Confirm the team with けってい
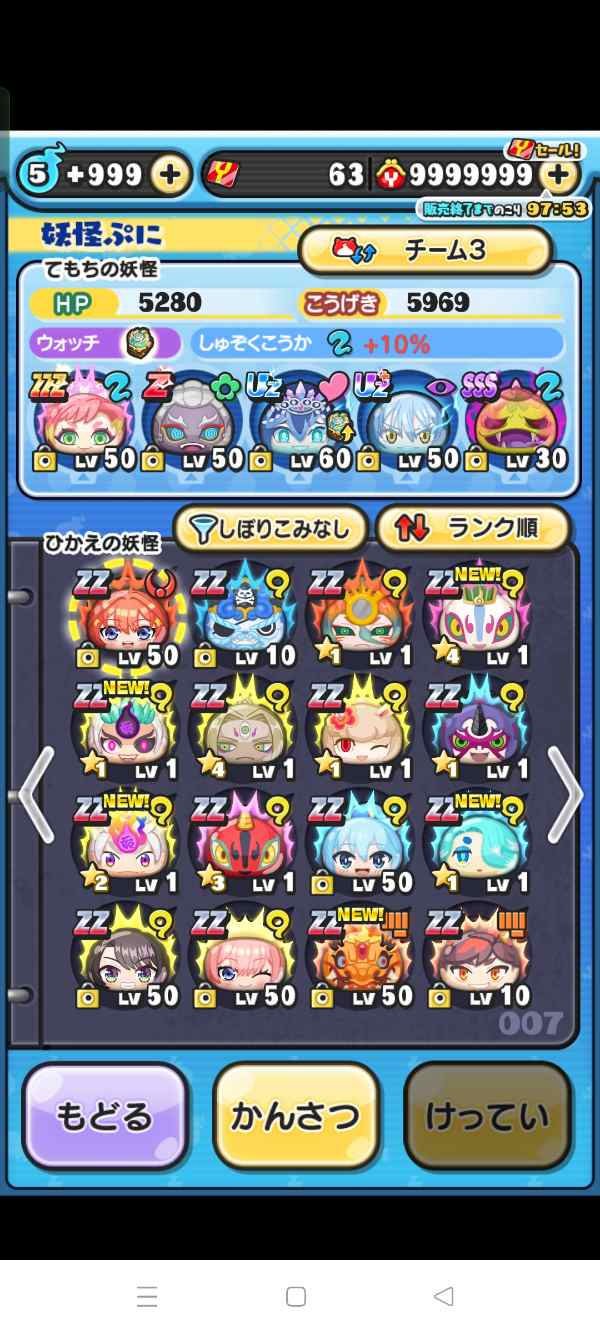The width and height of the screenshot is (600, 1333). [x=487, y=1116]
